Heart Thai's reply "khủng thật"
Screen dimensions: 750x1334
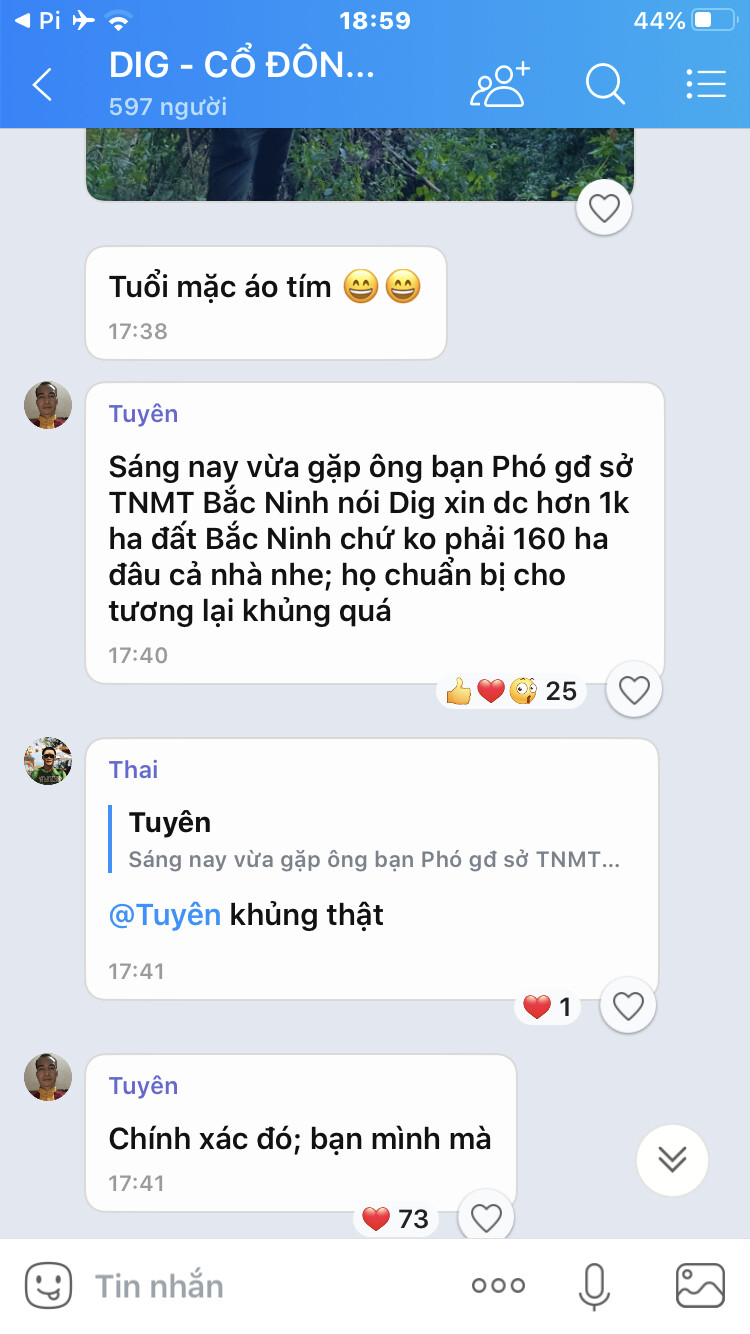[x=627, y=1006]
